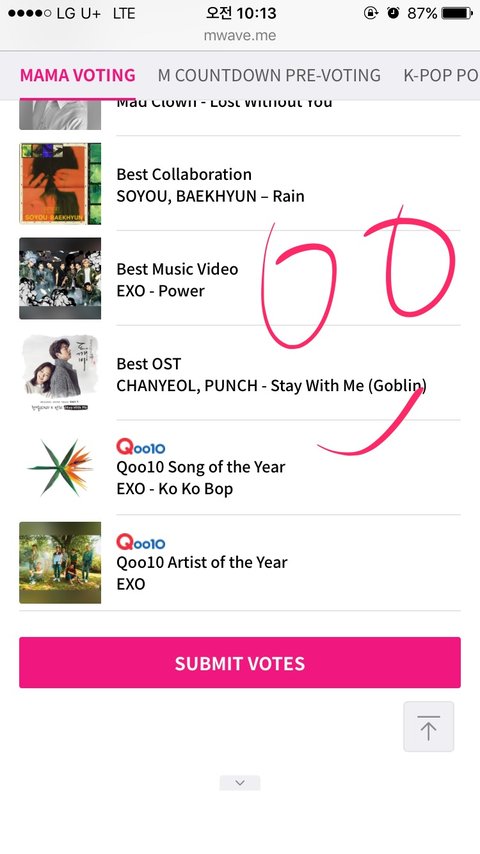Select the Best Music Video EXO - Power row
Viewport: 480px width, 854px height.
[x=240, y=278]
